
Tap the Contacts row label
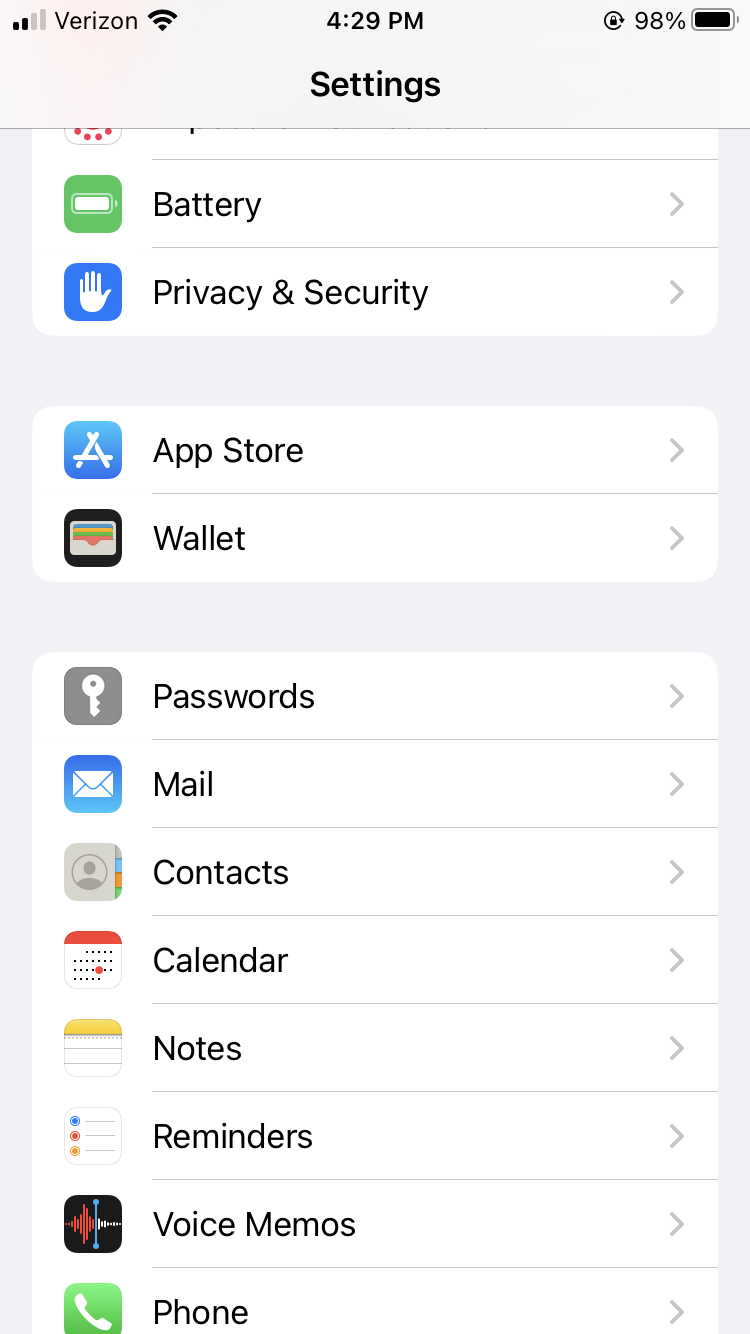[x=220, y=872]
